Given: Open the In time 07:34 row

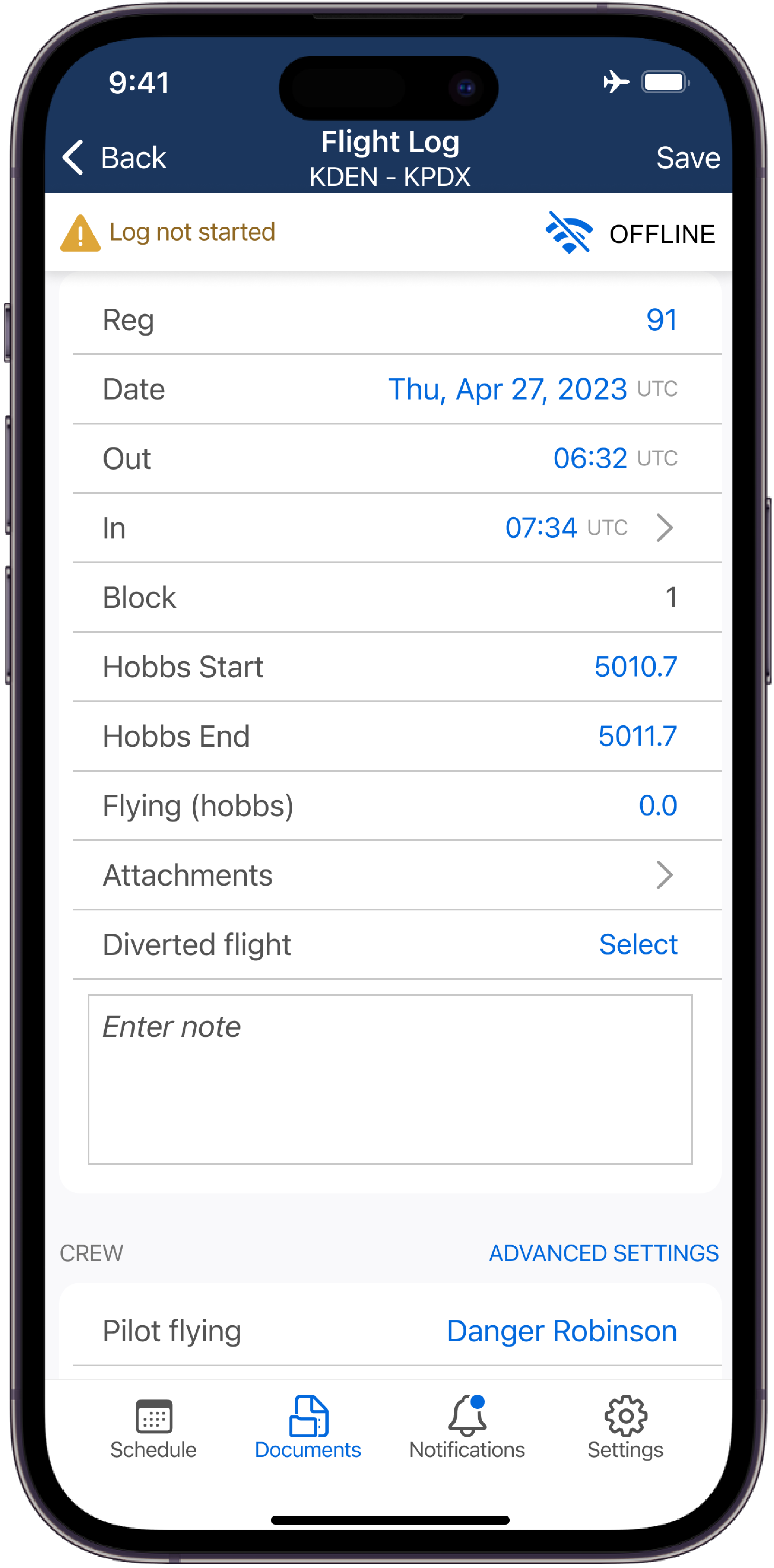Looking at the screenshot, I should pos(541,528).
